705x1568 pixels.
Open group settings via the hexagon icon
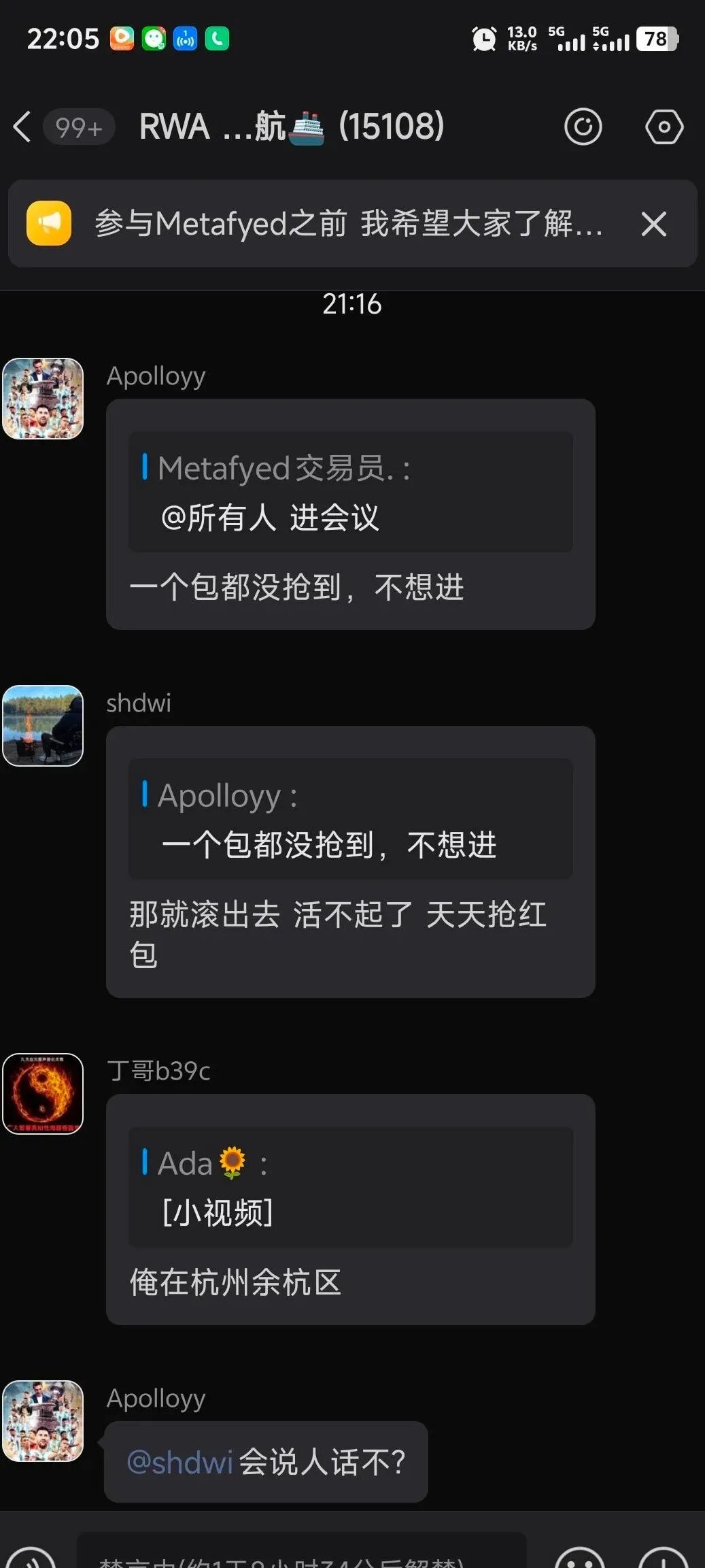pos(663,127)
